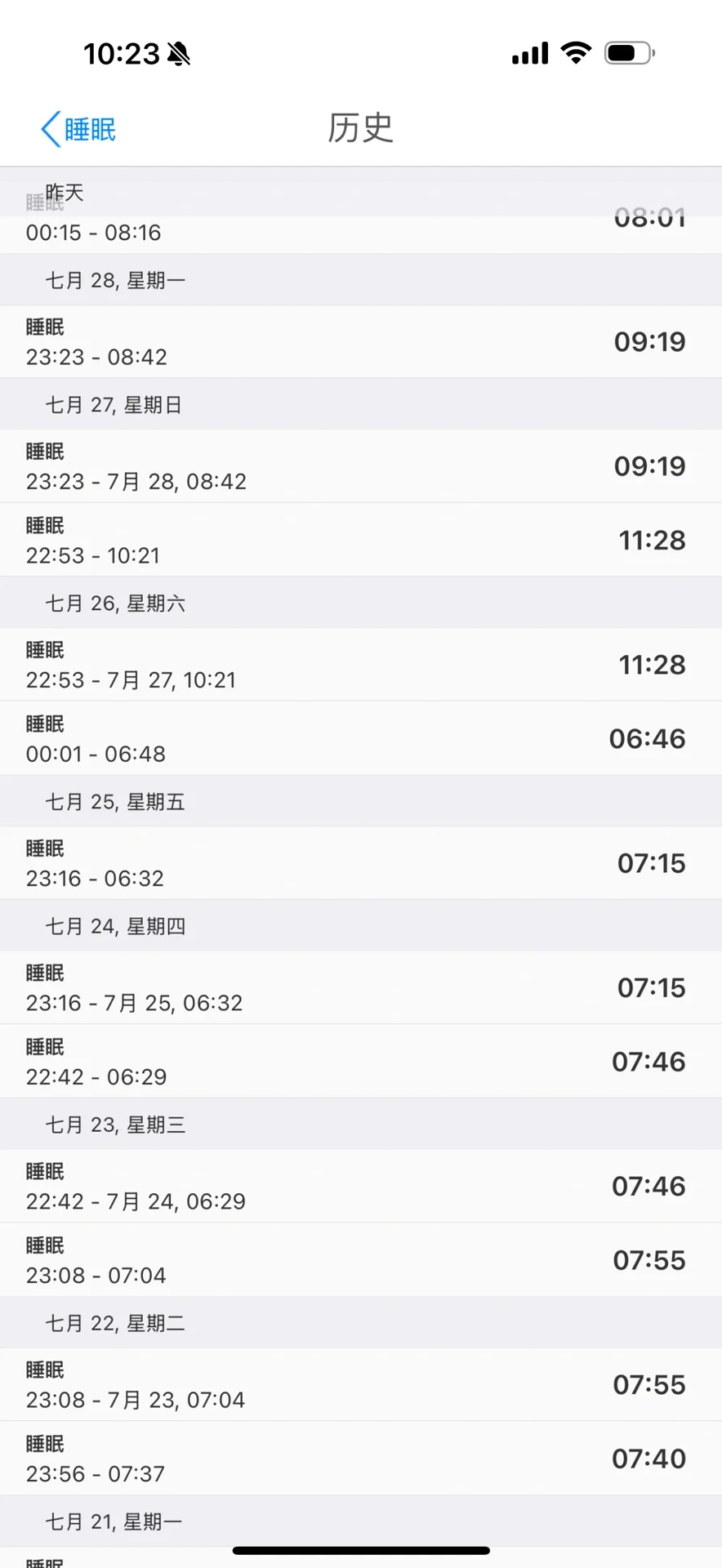Open sleep entry 23:16 - 7月 25, 06:32
The height and width of the screenshot is (1568, 722).
361,987
